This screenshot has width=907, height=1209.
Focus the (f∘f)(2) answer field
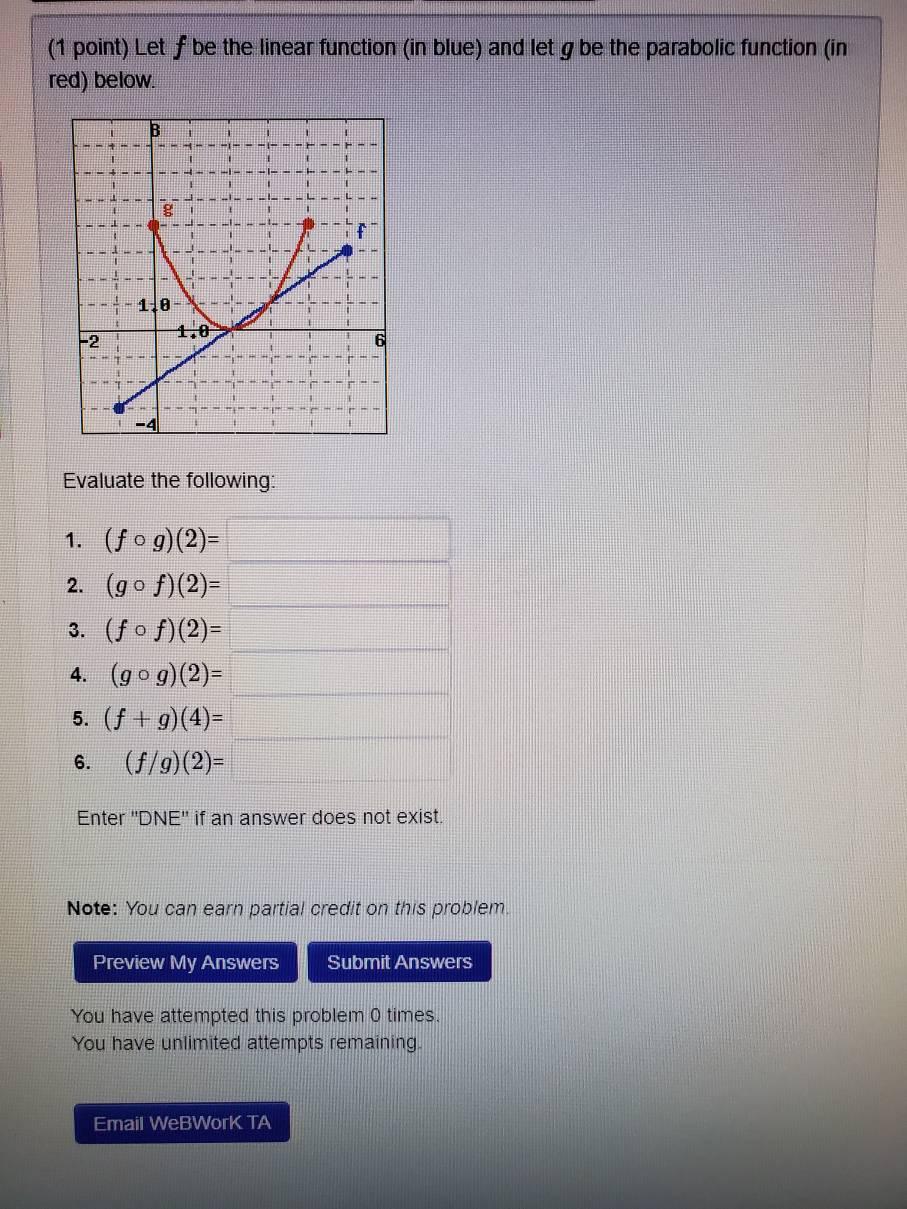tap(340, 629)
